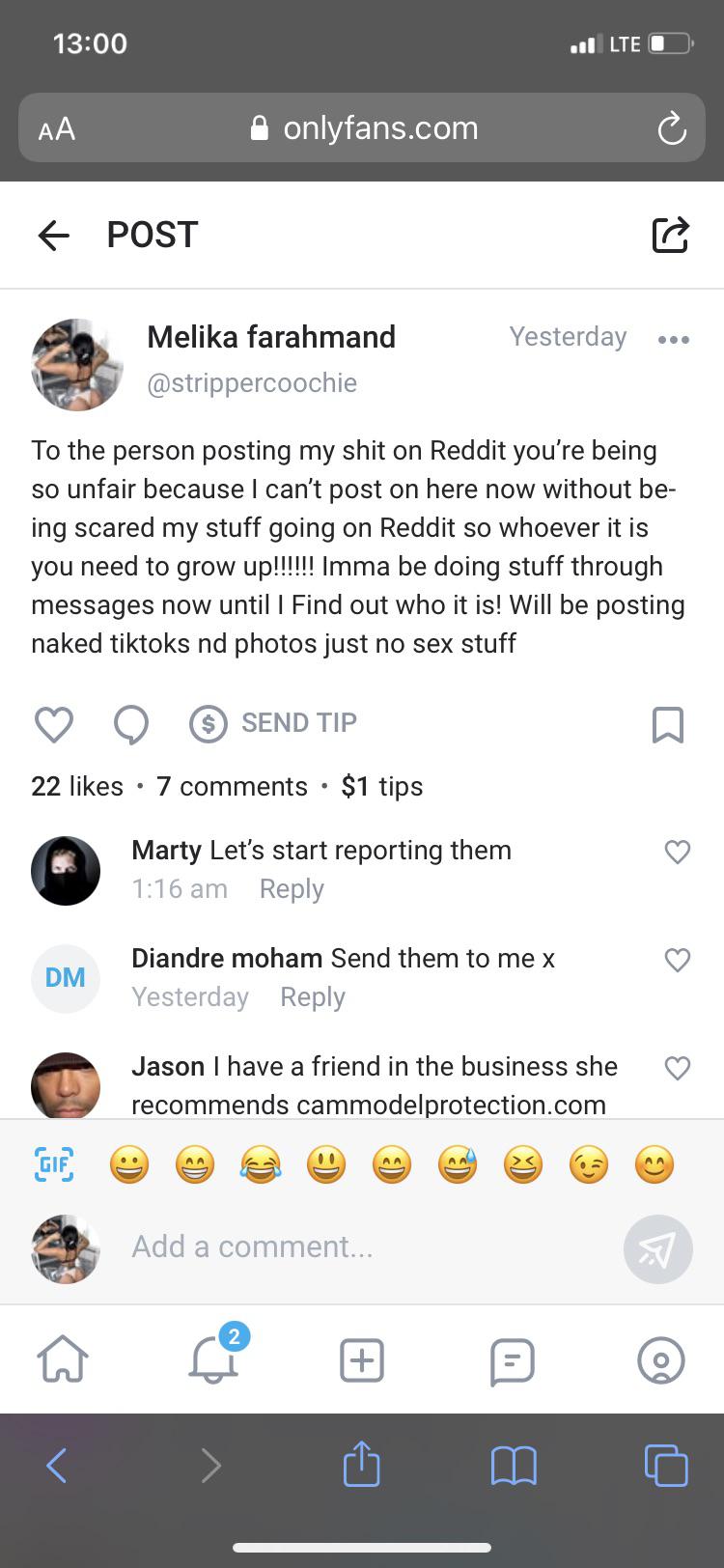Focus the Add a comment field
The height and width of the screenshot is (1568, 724).
click(367, 1246)
